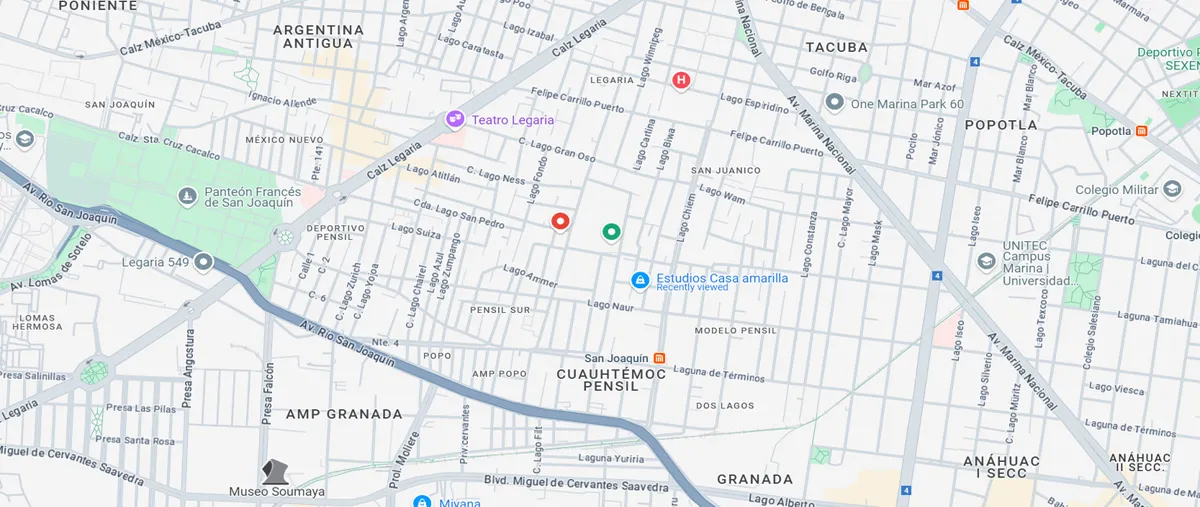Open the Museo Soumaya landmark

275,472
